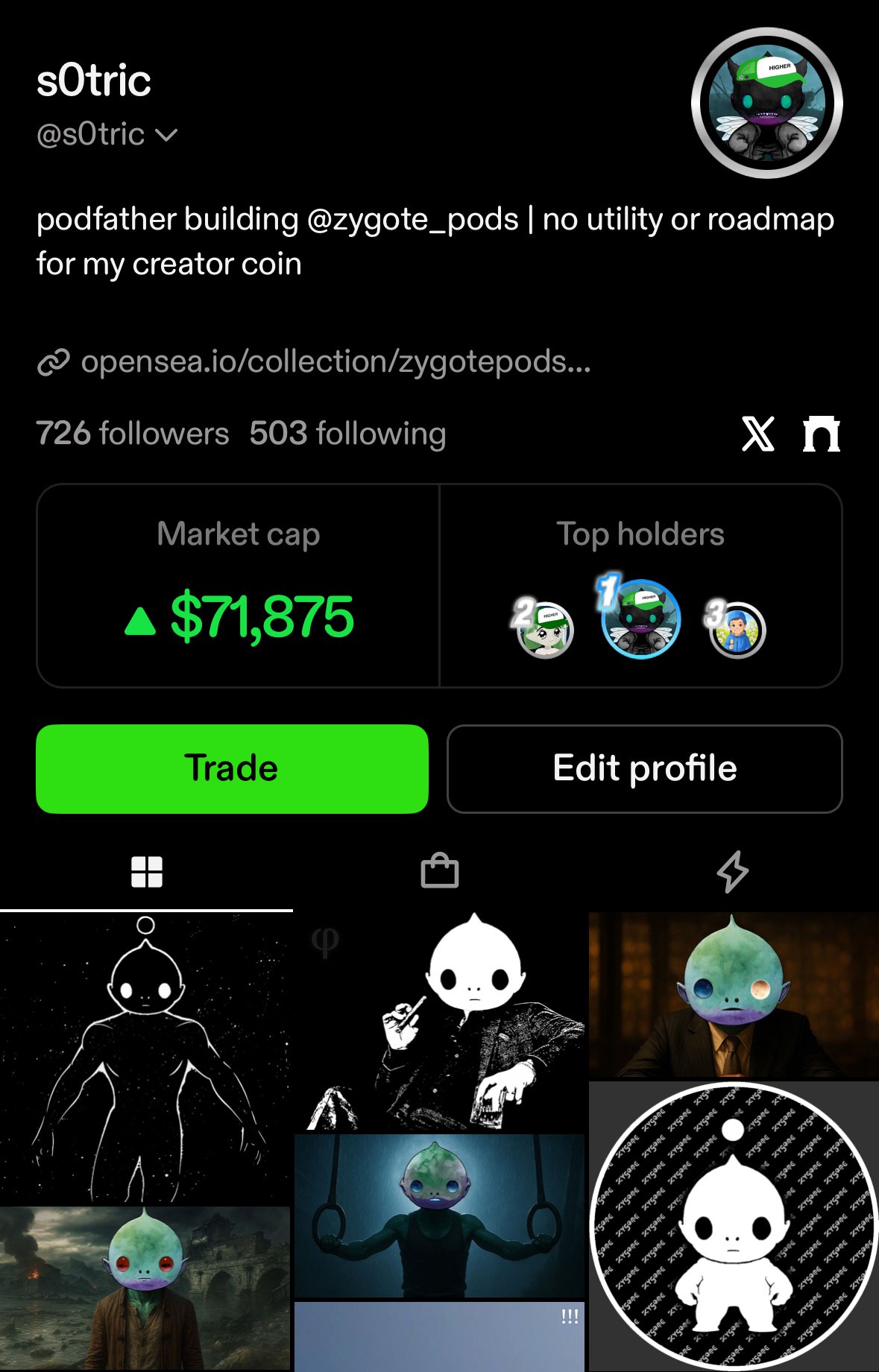Open the gymnast rings figure post
This screenshot has width=879, height=1372.
(439, 1216)
